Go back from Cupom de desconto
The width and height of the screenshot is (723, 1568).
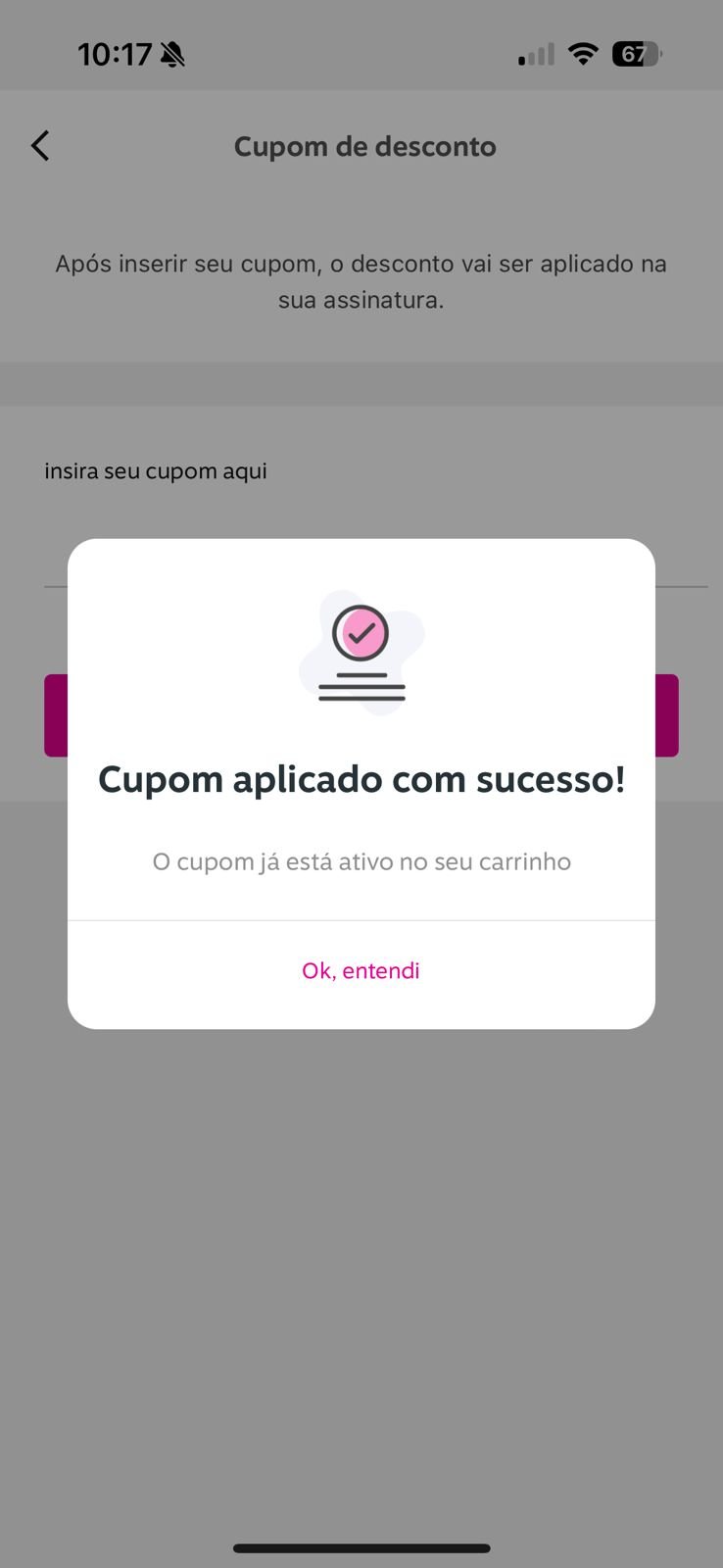40,146
